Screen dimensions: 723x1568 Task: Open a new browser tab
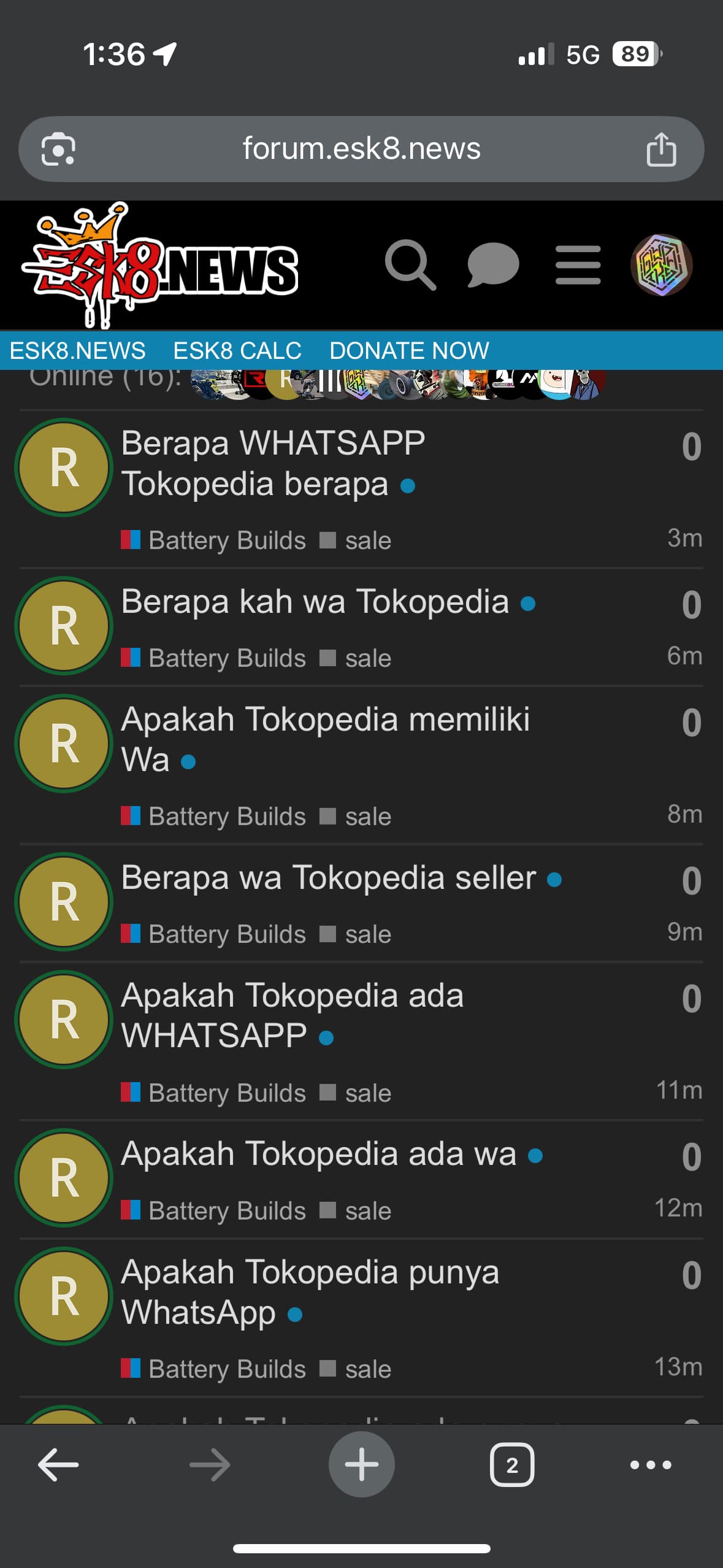361,1465
